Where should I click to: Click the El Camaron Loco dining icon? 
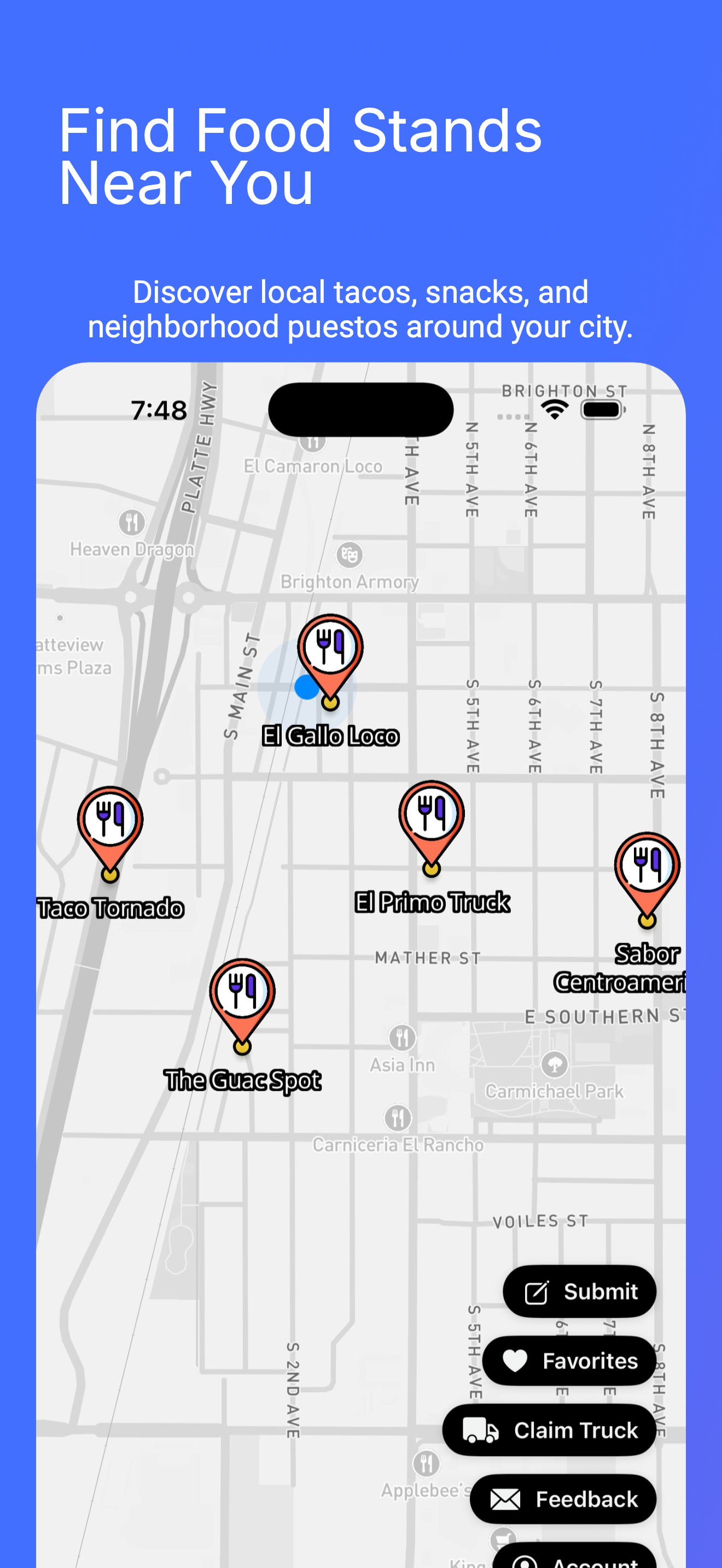313,442
